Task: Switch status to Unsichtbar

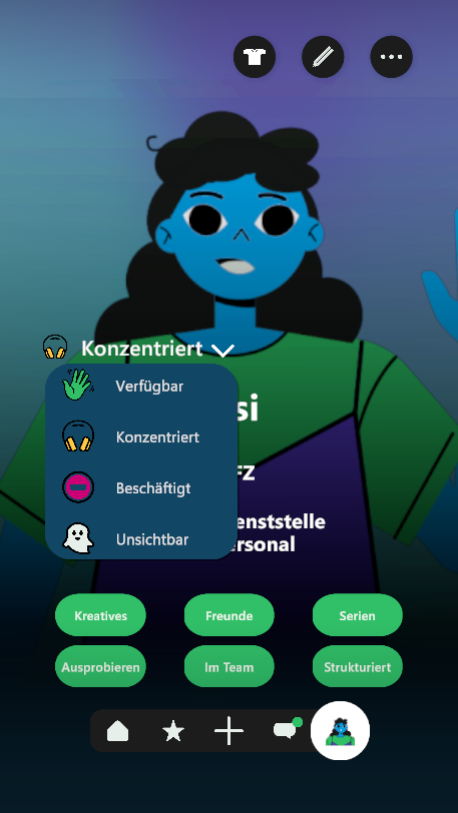Action: tap(141, 540)
